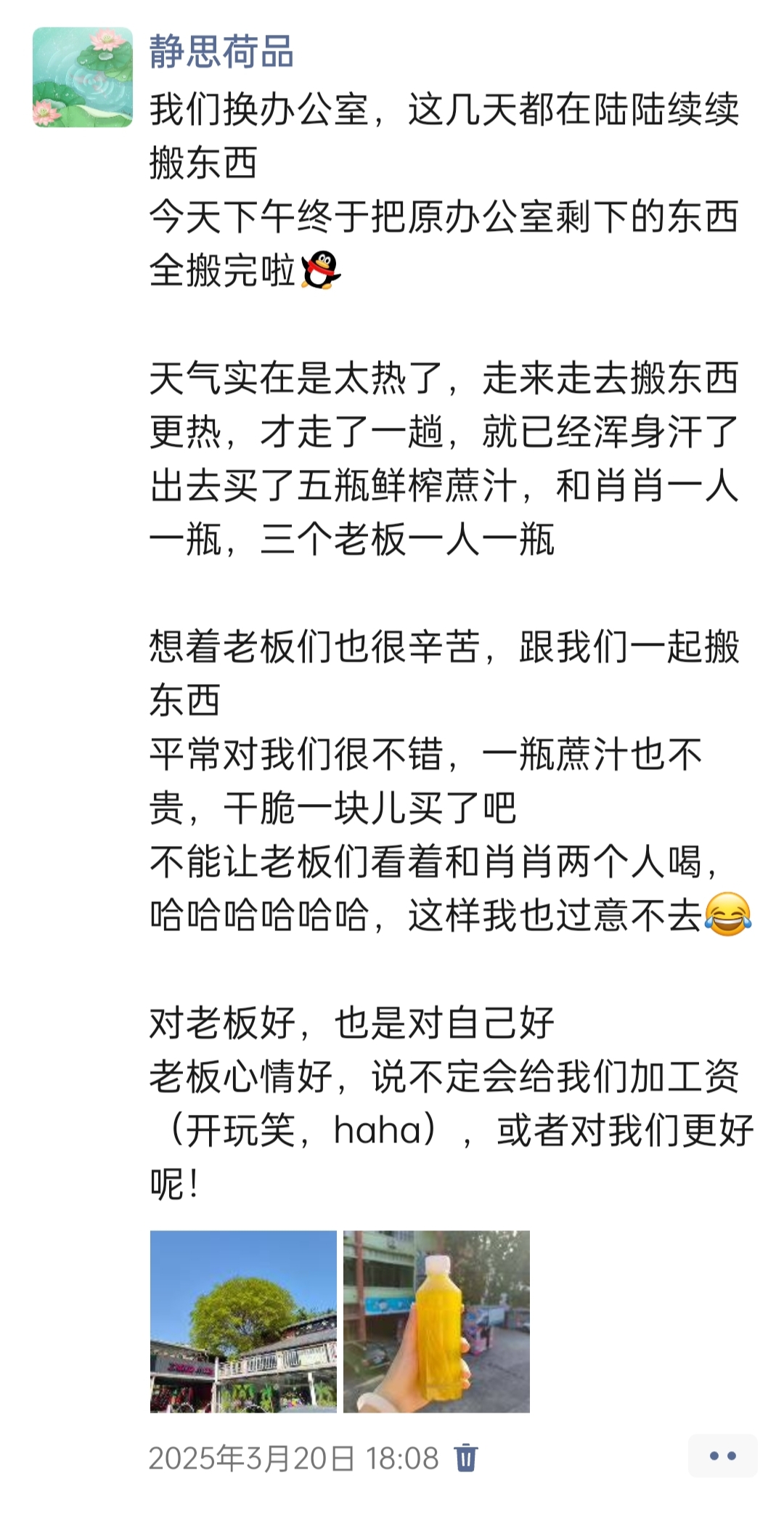Open 静思荷品's lotus profile avatar
The width and height of the screenshot is (784, 1526).
coord(83,78)
